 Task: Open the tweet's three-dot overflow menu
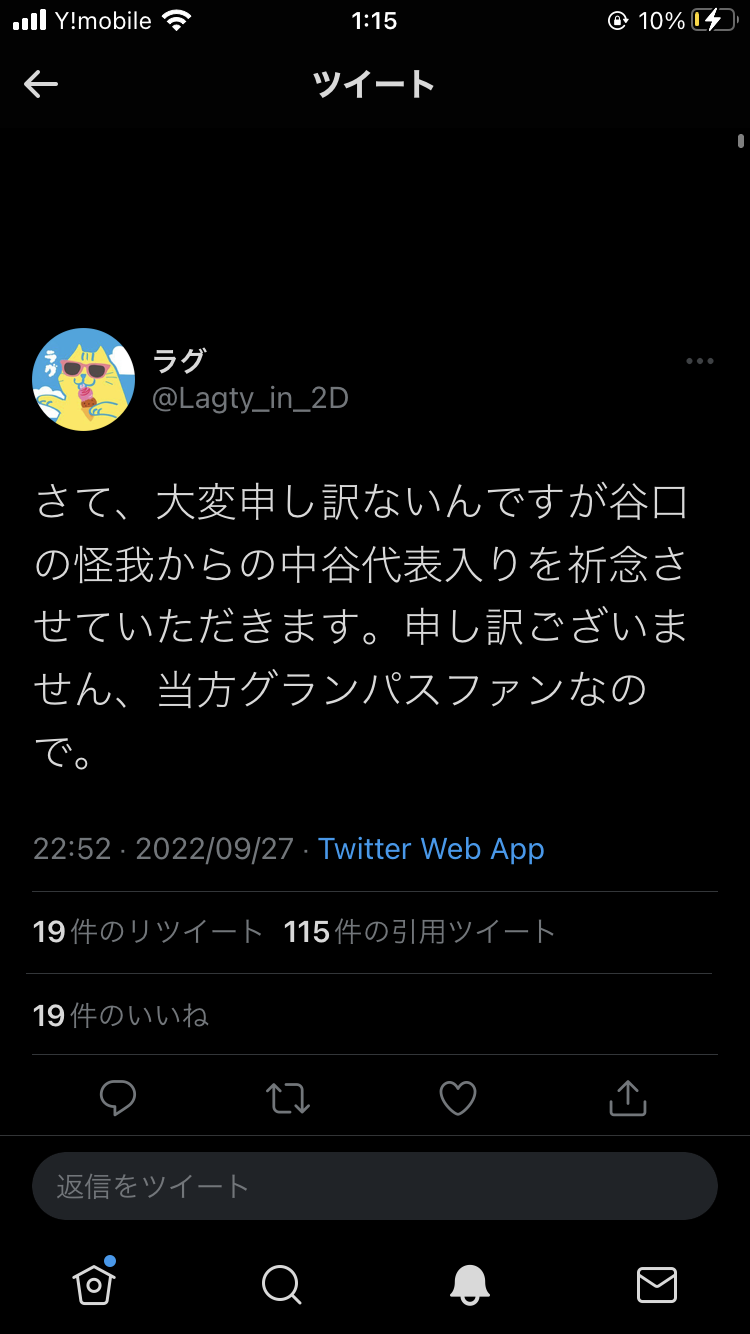coord(699,362)
